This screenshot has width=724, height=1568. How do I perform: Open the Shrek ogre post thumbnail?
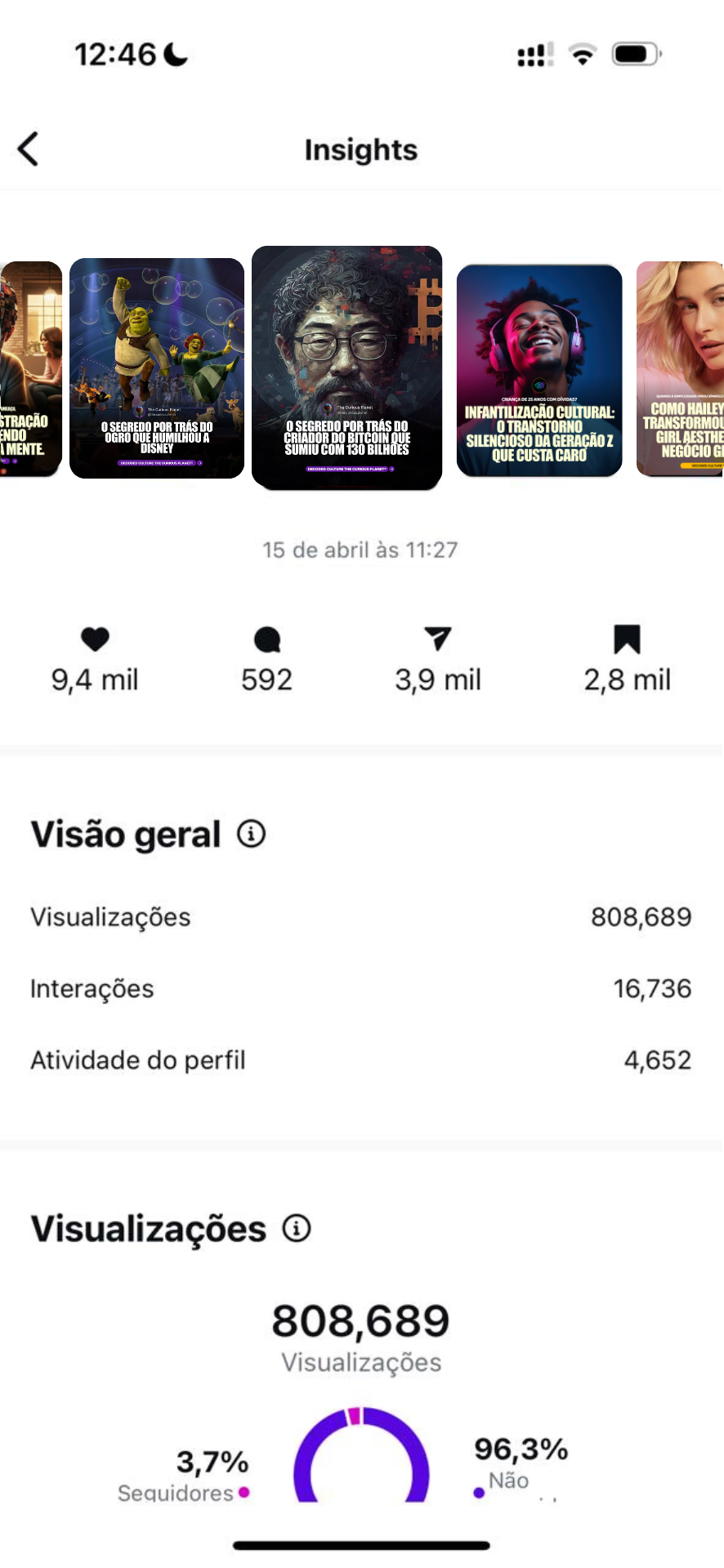point(157,368)
